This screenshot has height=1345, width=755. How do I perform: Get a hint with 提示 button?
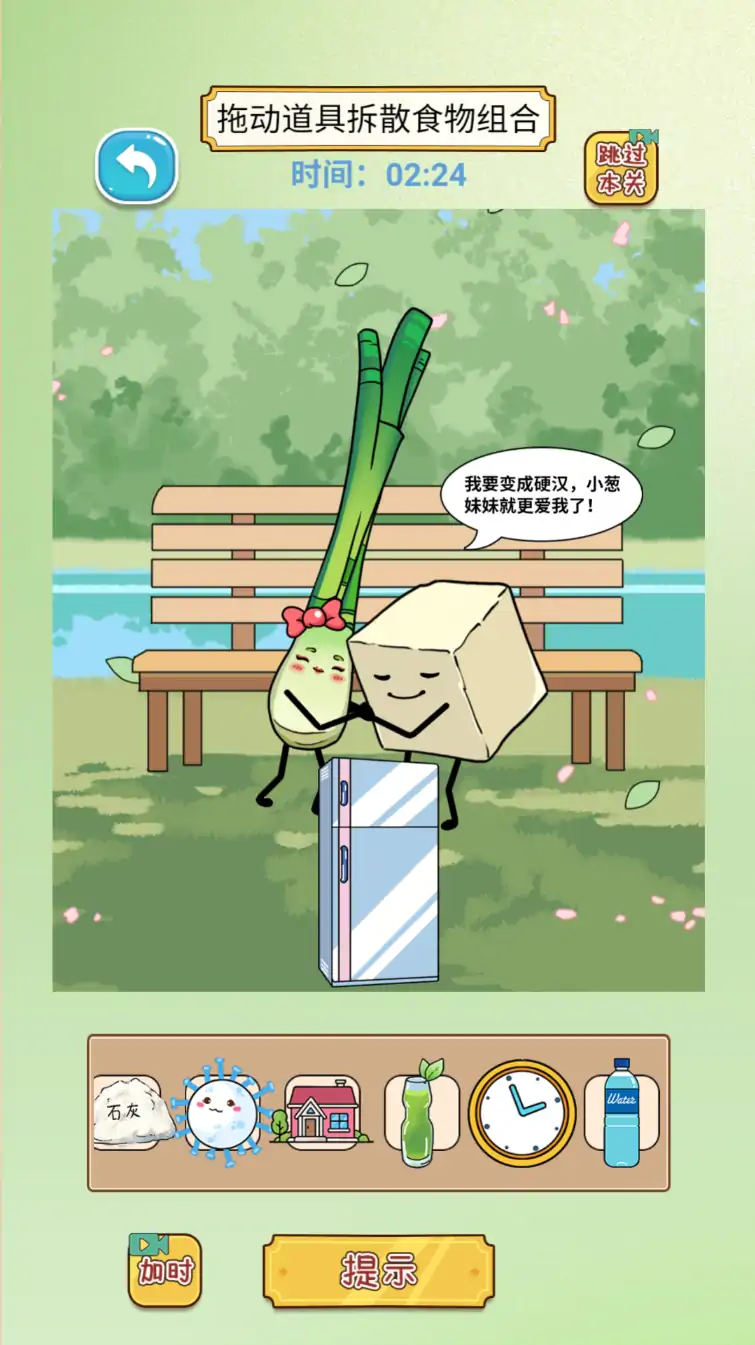tap(379, 1271)
